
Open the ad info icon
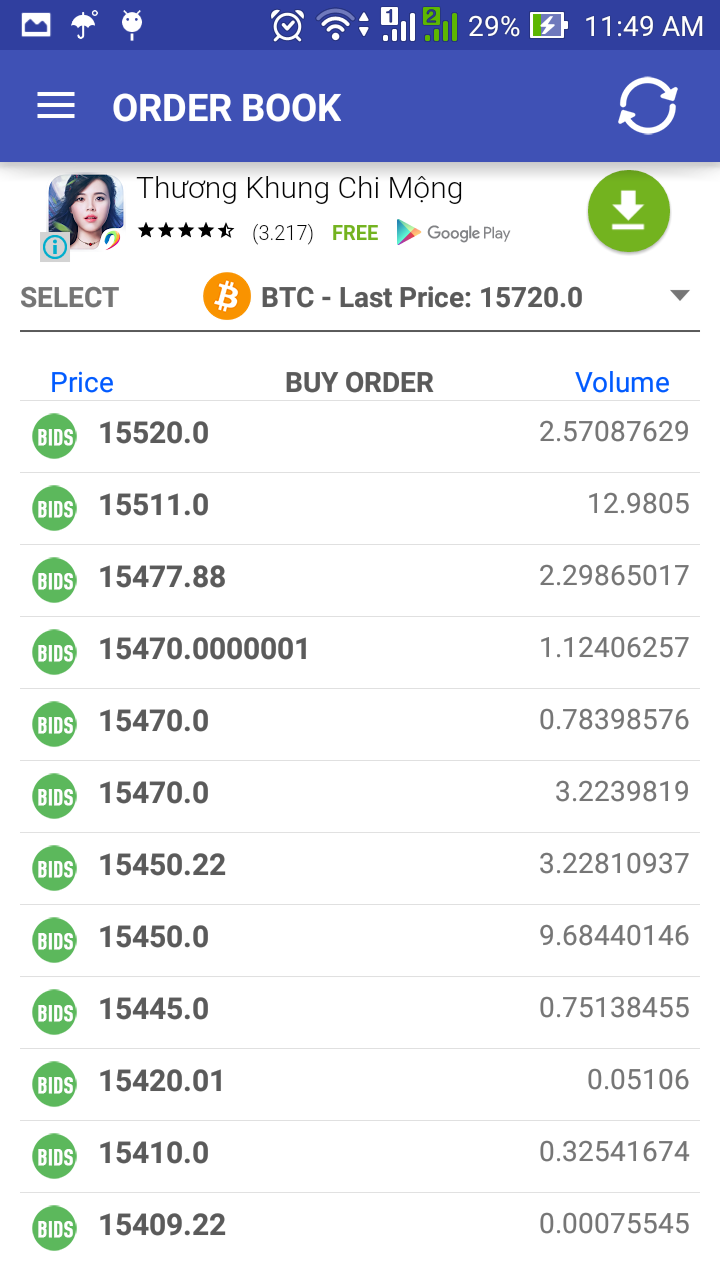55,246
